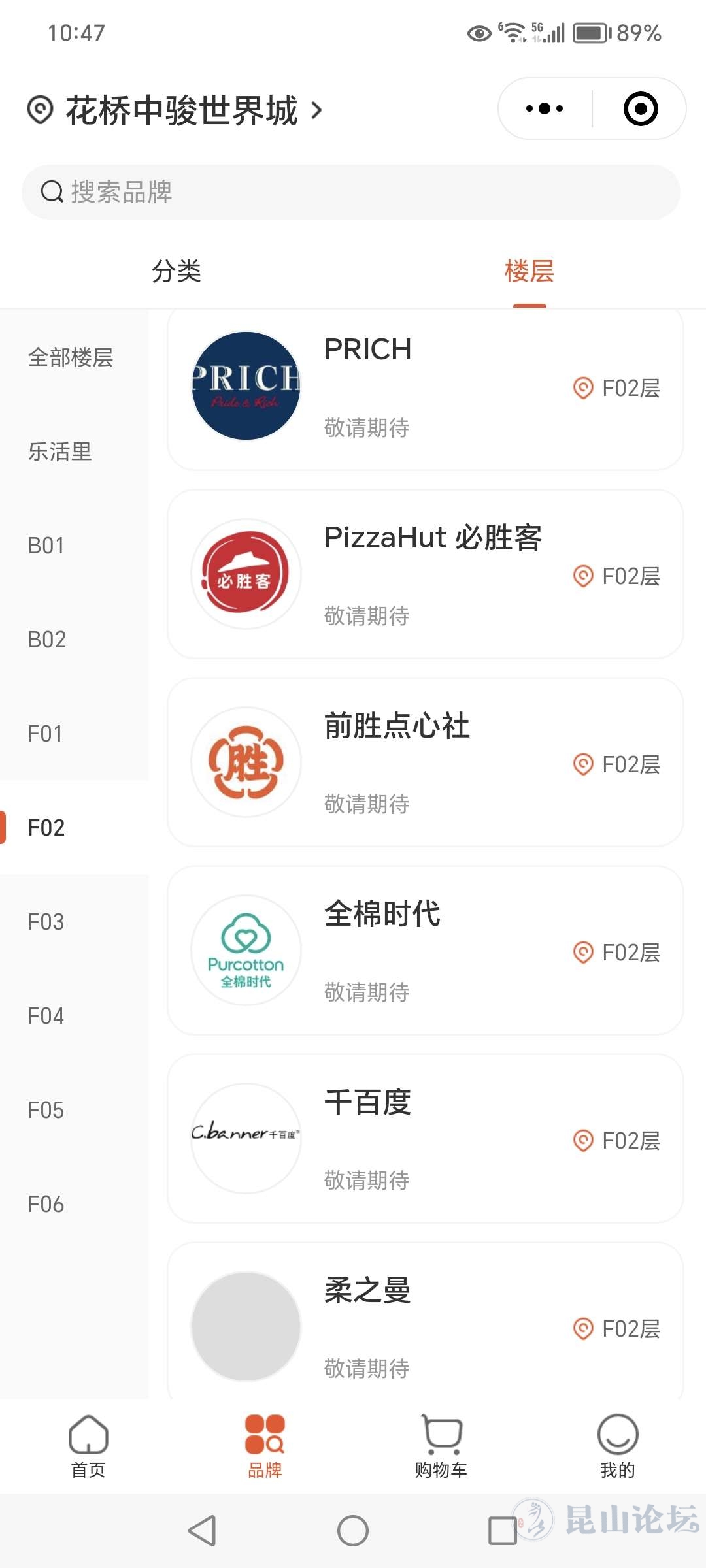This screenshot has height=1568, width=706.
Task: Switch to the 分类 tab
Action: point(176,271)
